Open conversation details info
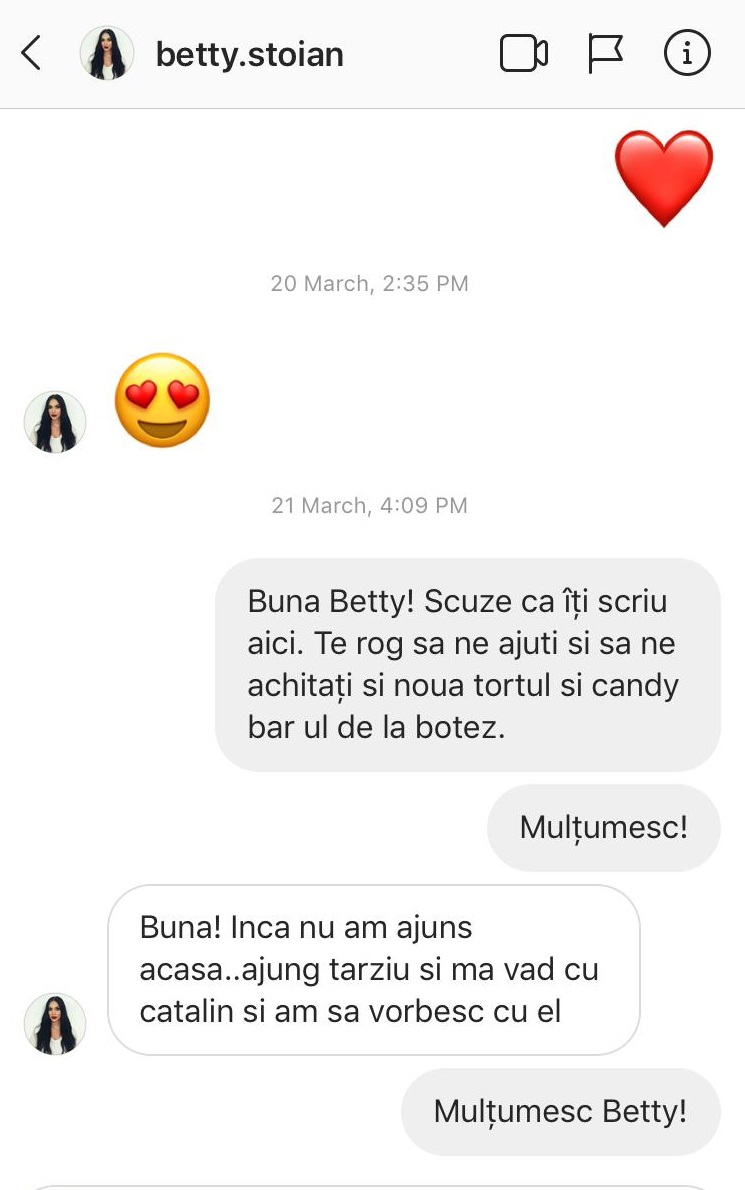 tap(687, 54)
